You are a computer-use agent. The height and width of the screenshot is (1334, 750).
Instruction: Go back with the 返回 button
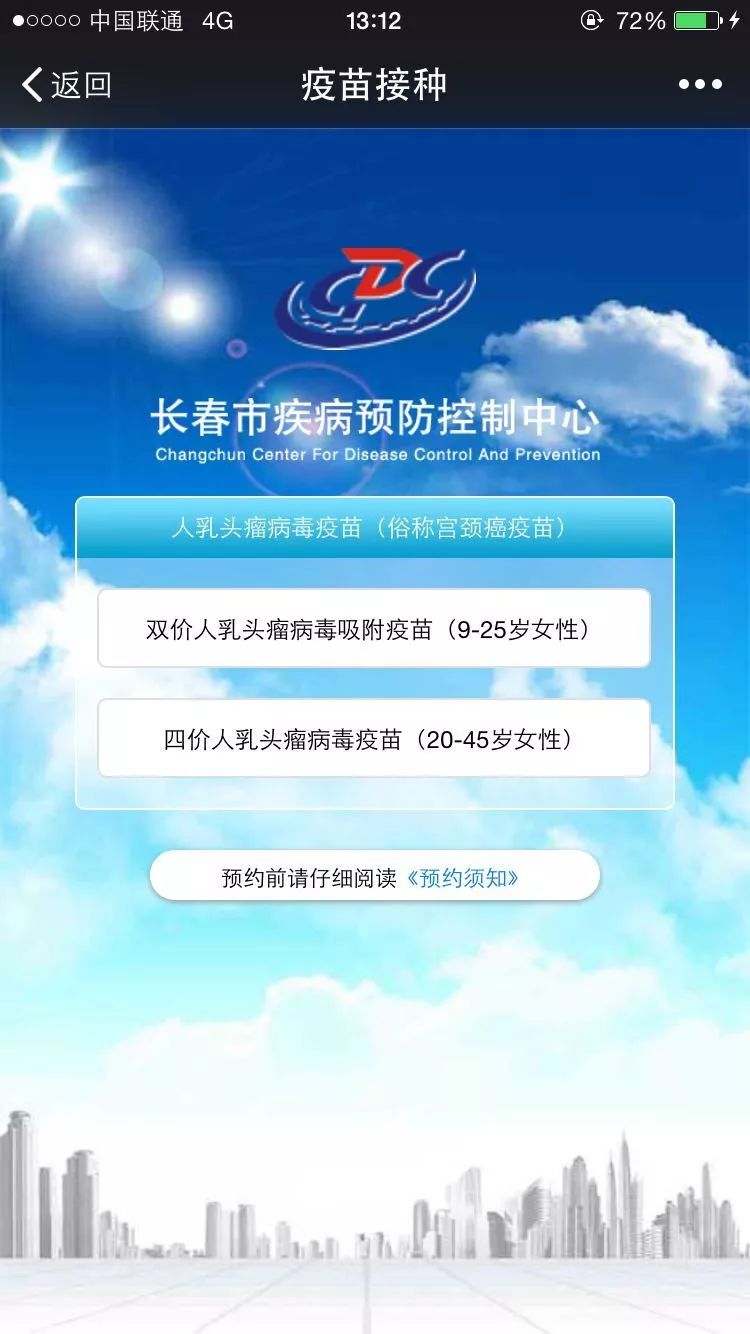pyautogui.click(x=66, y=85)
